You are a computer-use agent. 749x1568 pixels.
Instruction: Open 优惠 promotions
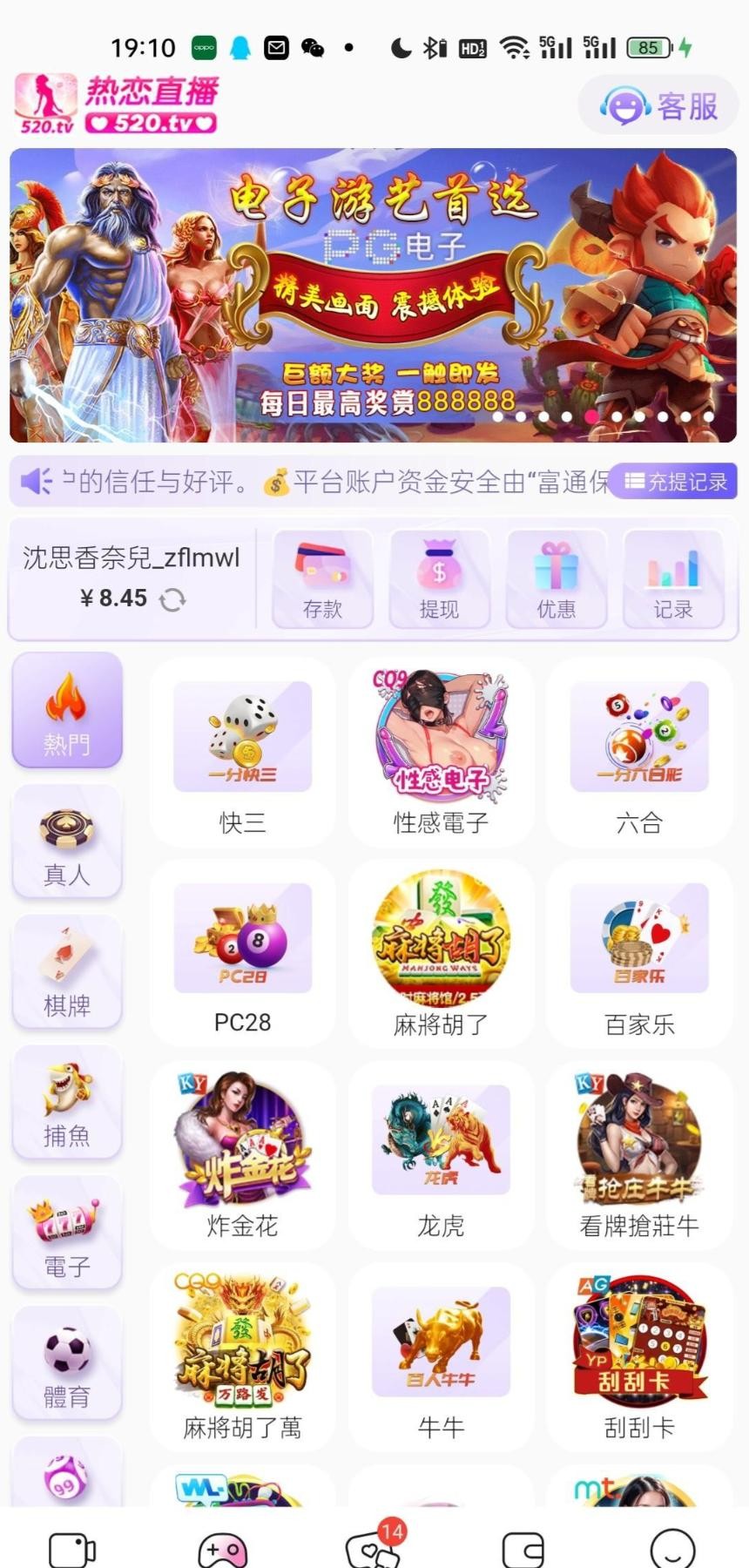pyautogui.click(x=556, y=578)
